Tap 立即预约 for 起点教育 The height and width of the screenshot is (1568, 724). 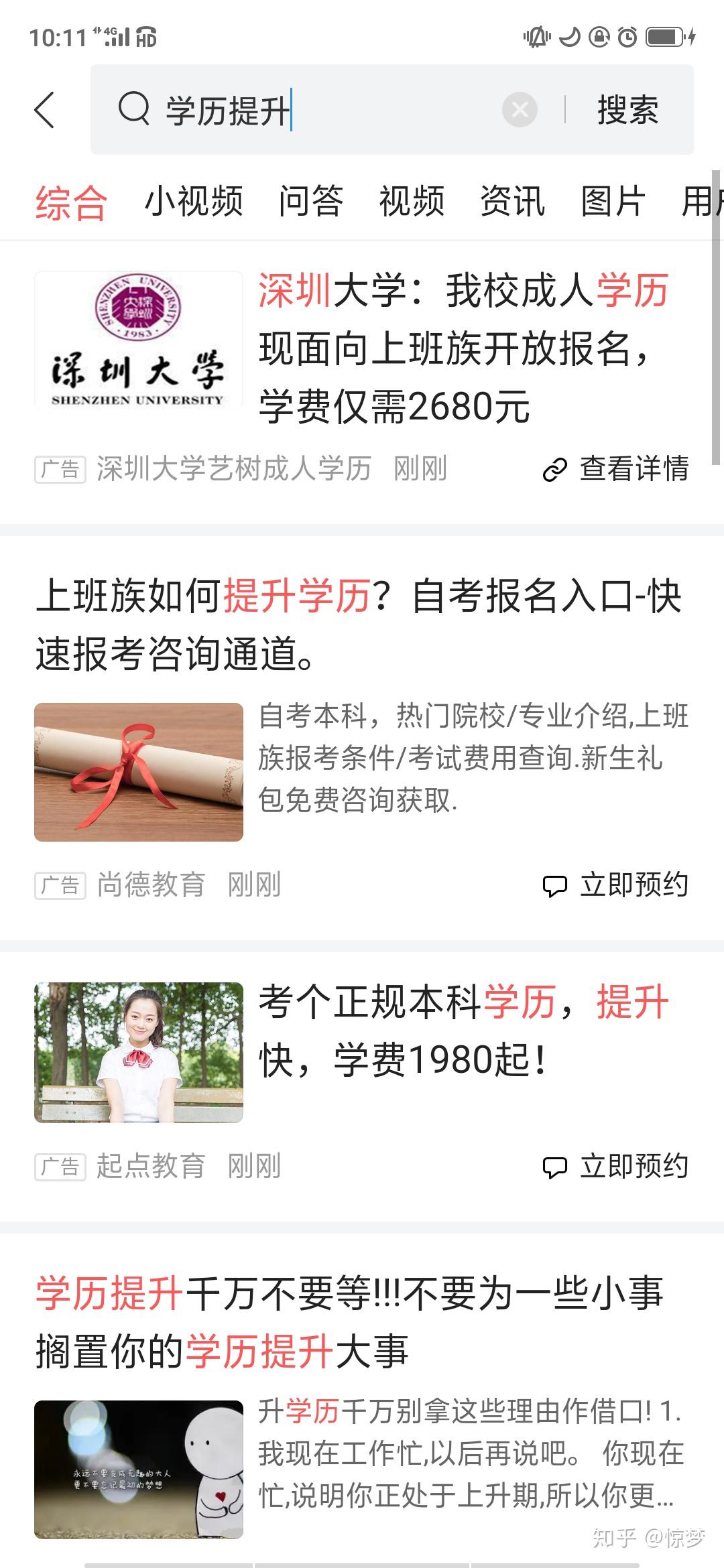coord(617,1167)
